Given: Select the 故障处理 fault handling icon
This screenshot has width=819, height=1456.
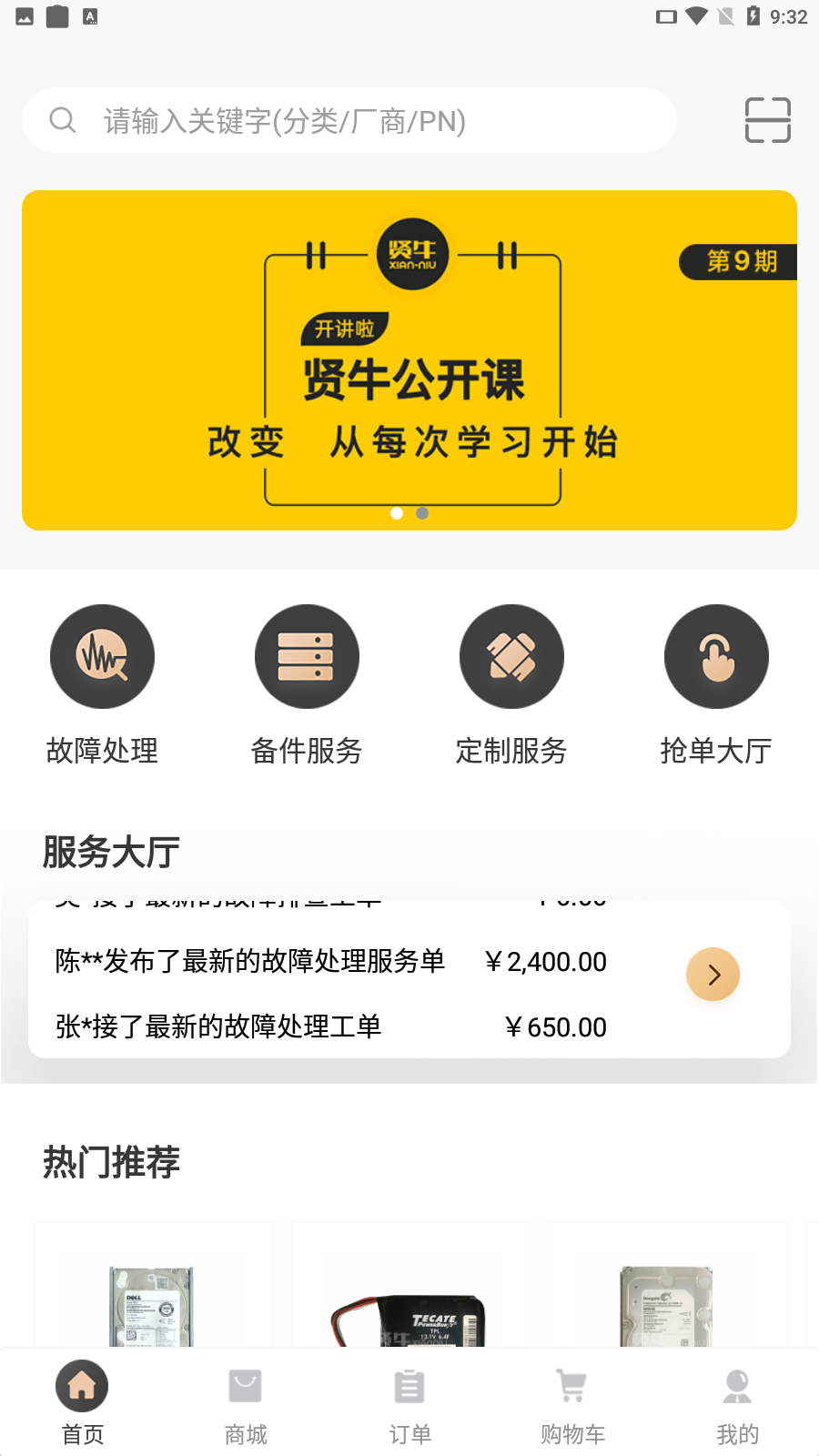Looking at the screenshot, I should pos(102,656).
